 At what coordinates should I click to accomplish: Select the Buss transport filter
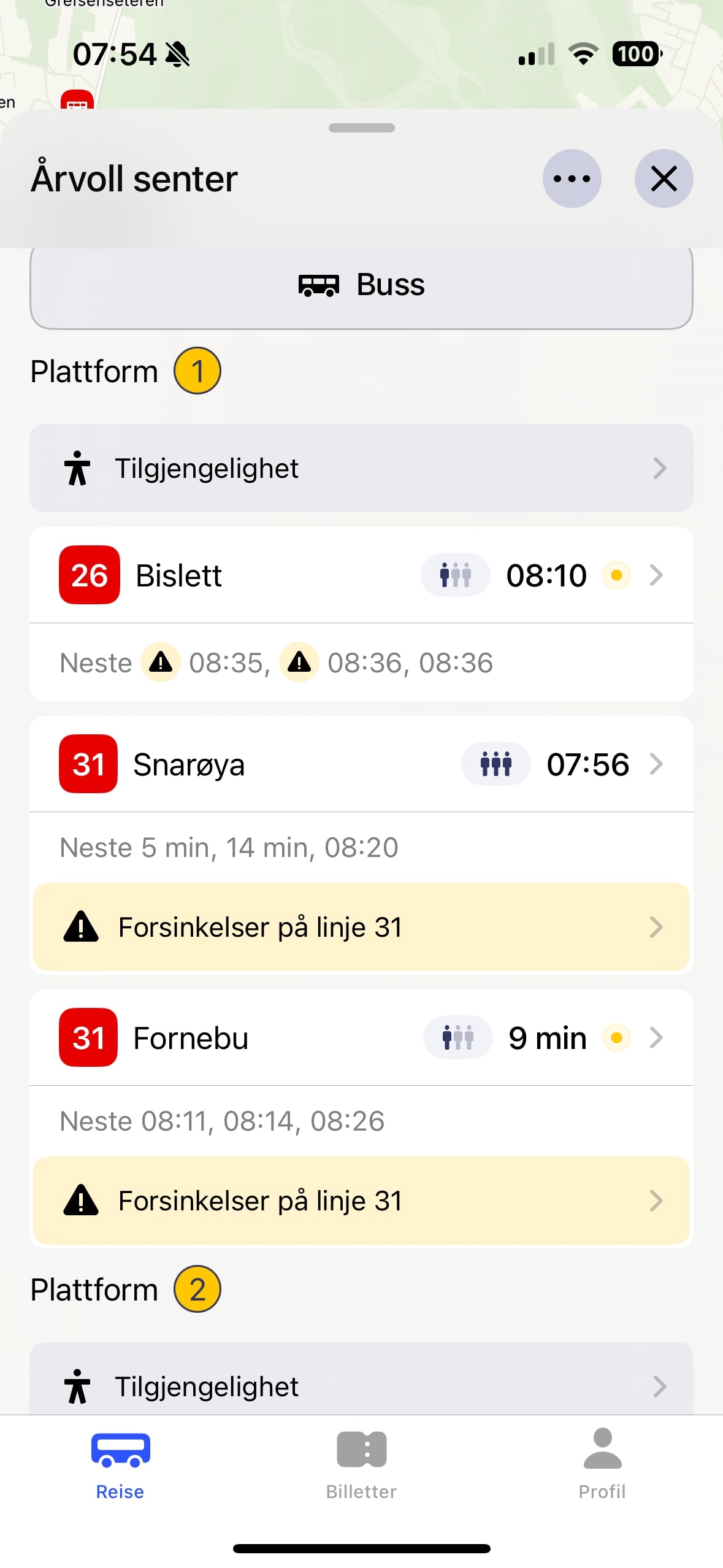tap(361, 285)
